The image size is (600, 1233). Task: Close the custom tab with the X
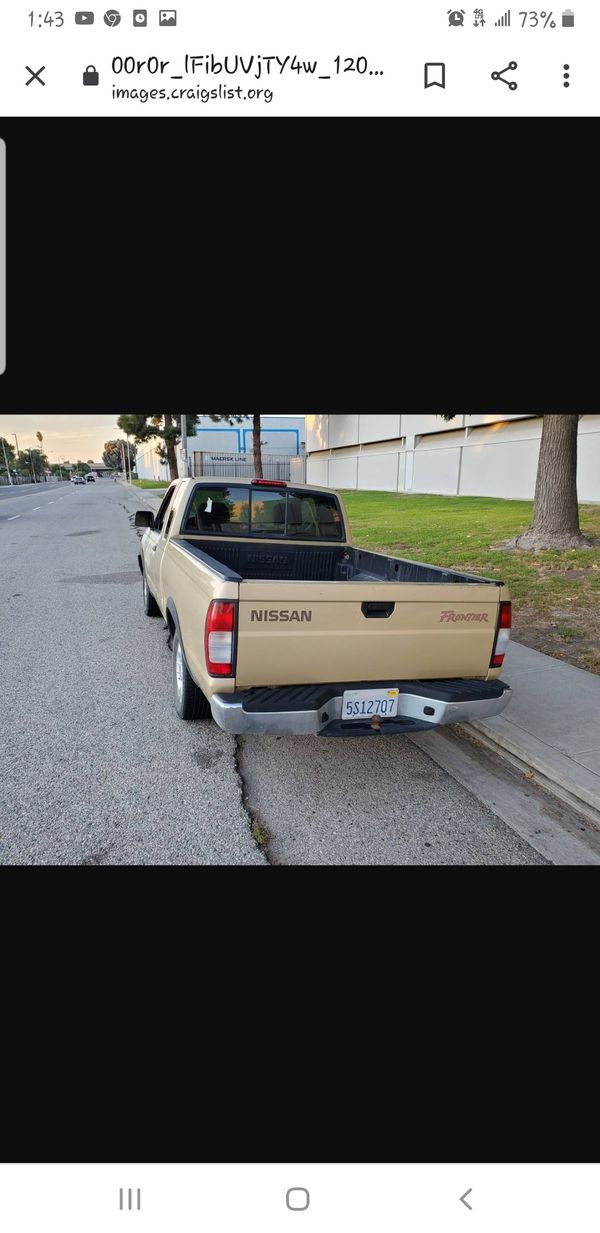[x=35, y=76]
